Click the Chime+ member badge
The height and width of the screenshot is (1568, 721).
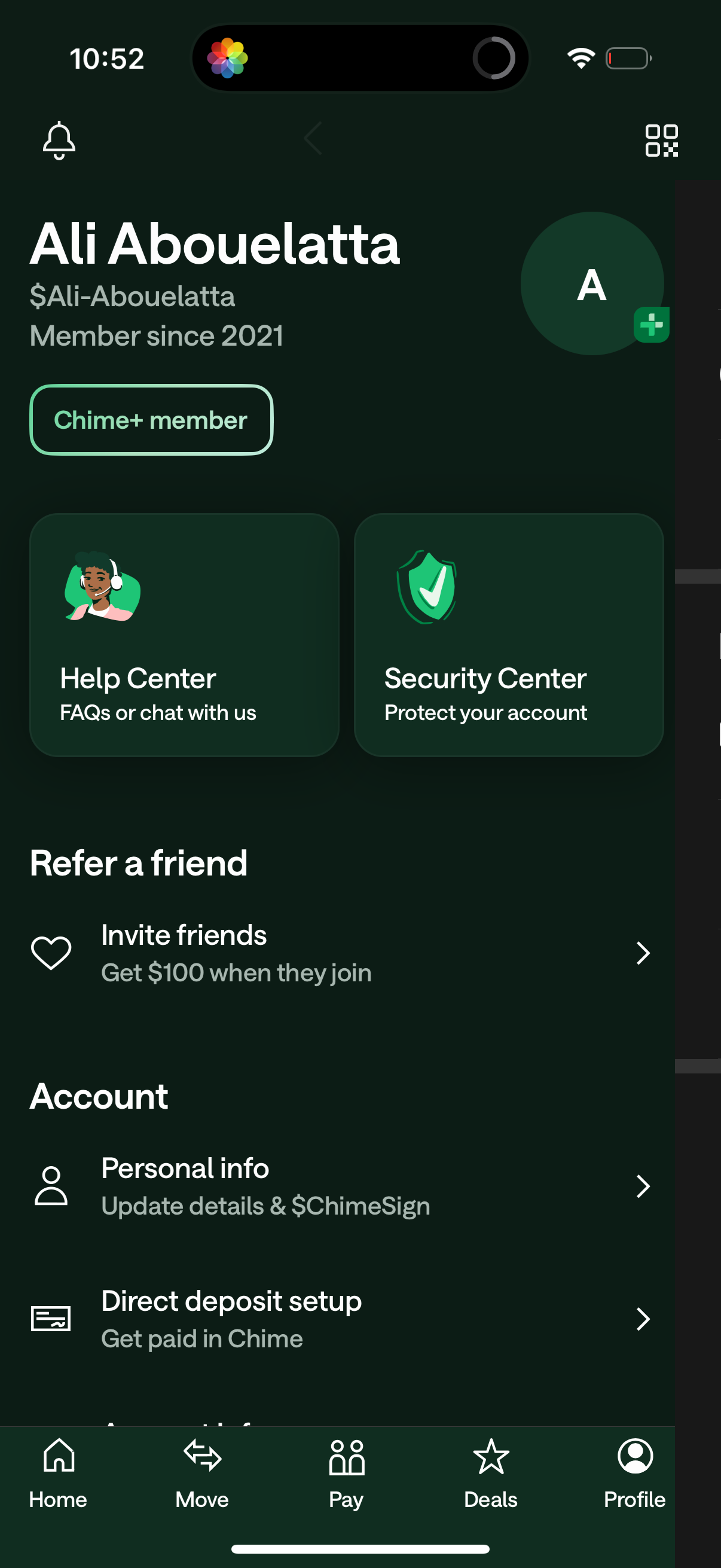[151, 419]
